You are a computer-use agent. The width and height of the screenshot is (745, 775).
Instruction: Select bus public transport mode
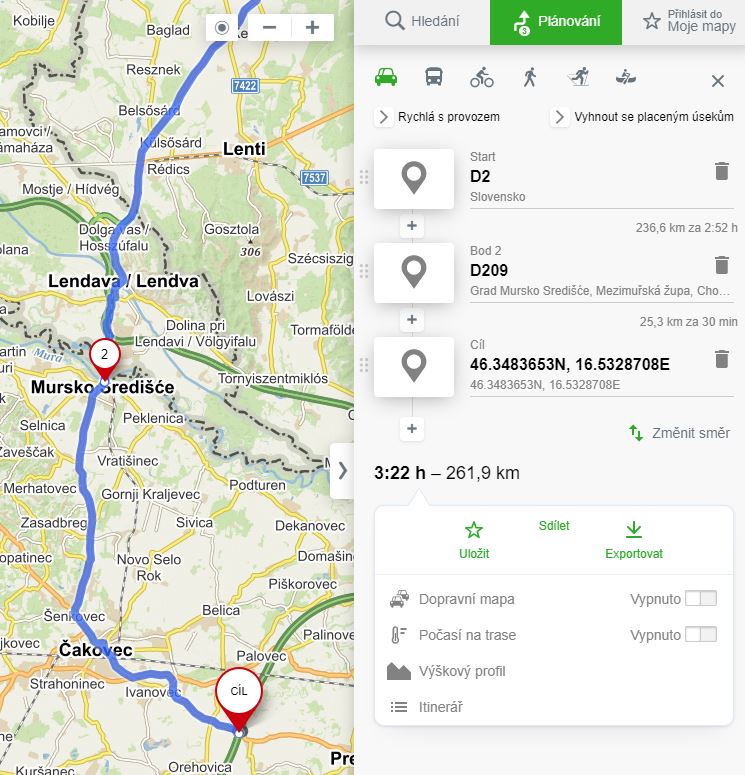(434, 77)
